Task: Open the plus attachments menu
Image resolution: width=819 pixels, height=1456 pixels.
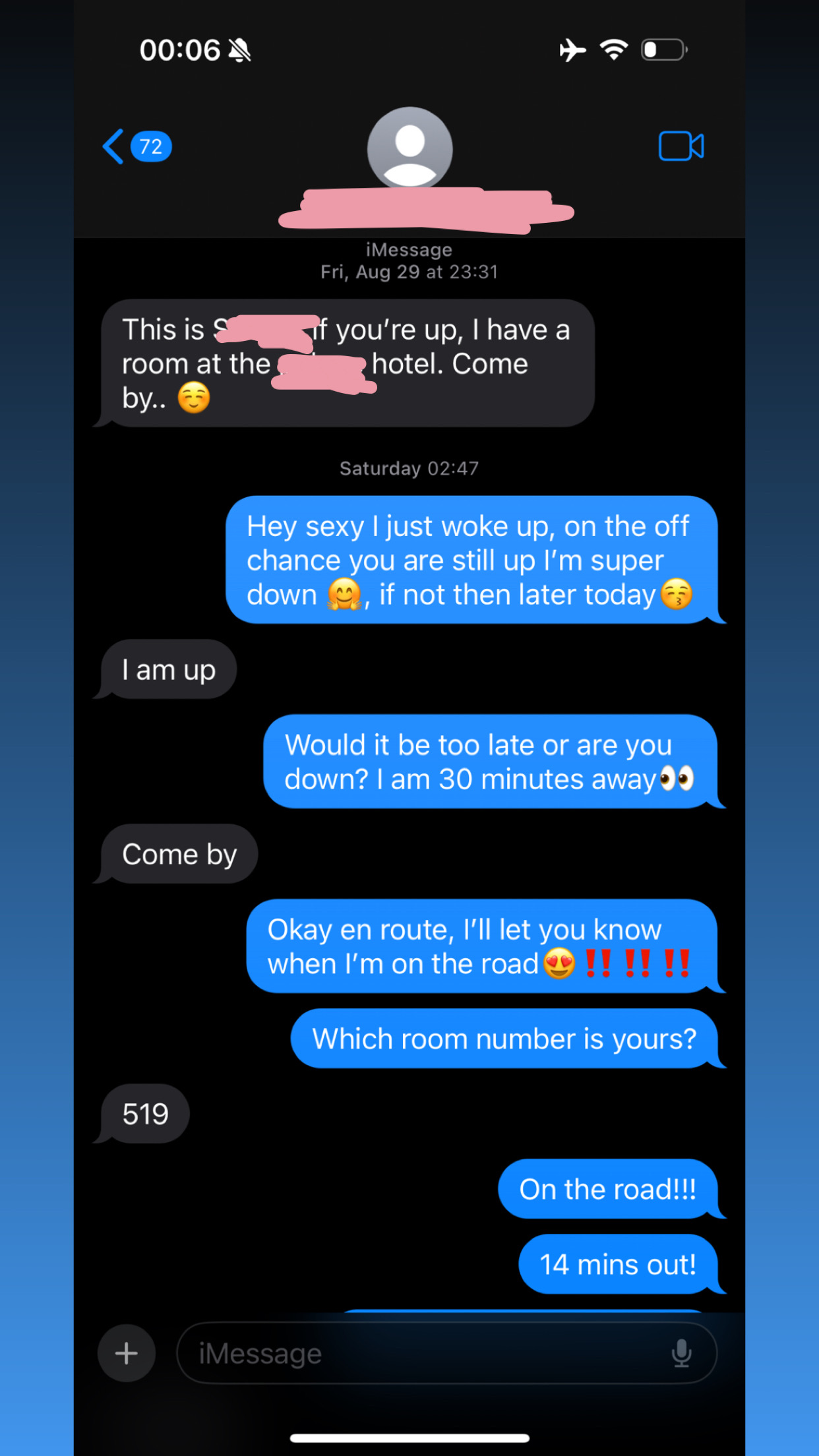Action: 127,1354
